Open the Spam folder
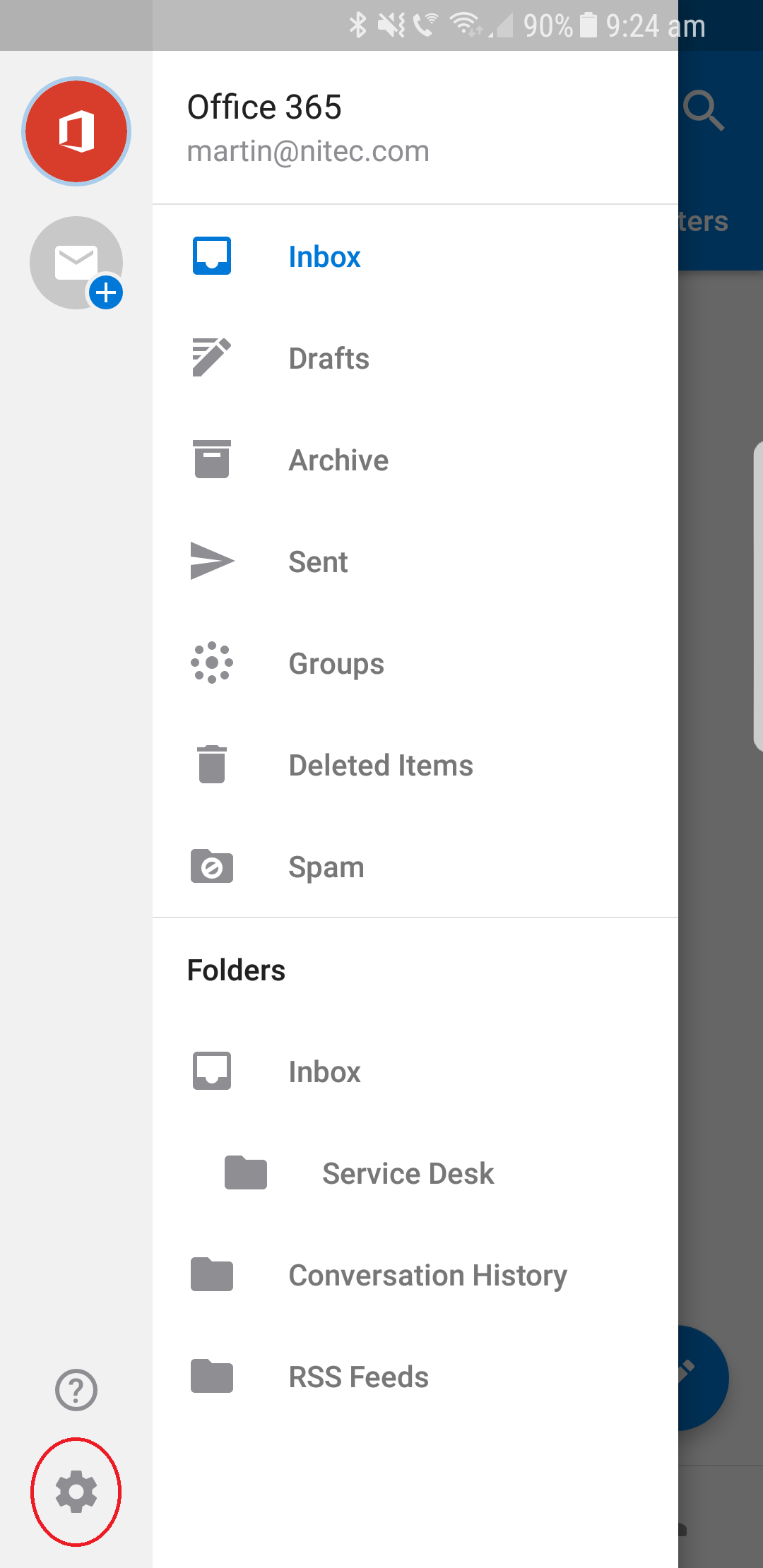The width and height of the screenshot is (763, 1568). click(x=326, y=867)
